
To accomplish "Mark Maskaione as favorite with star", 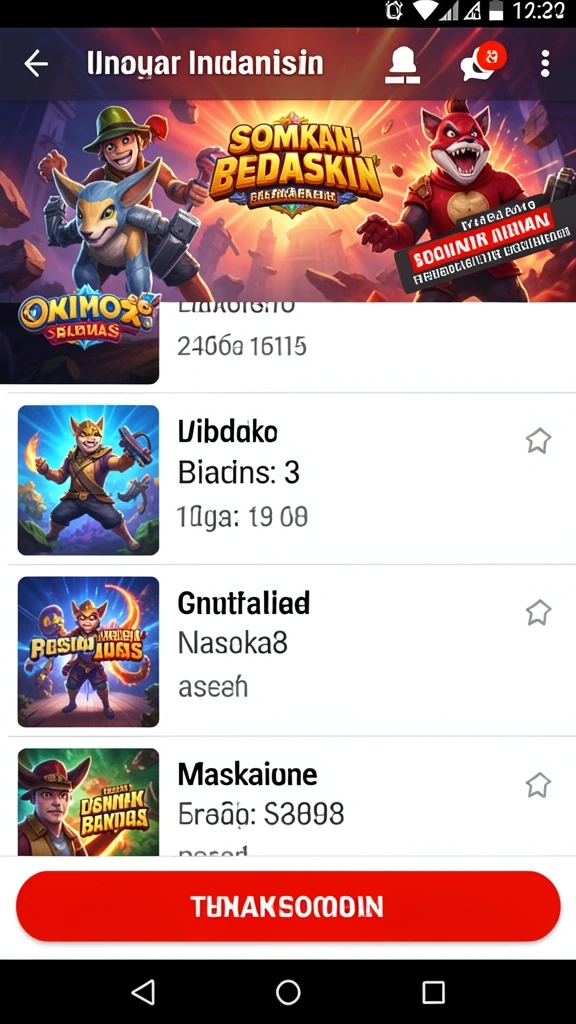I will (x=538, y=784).
